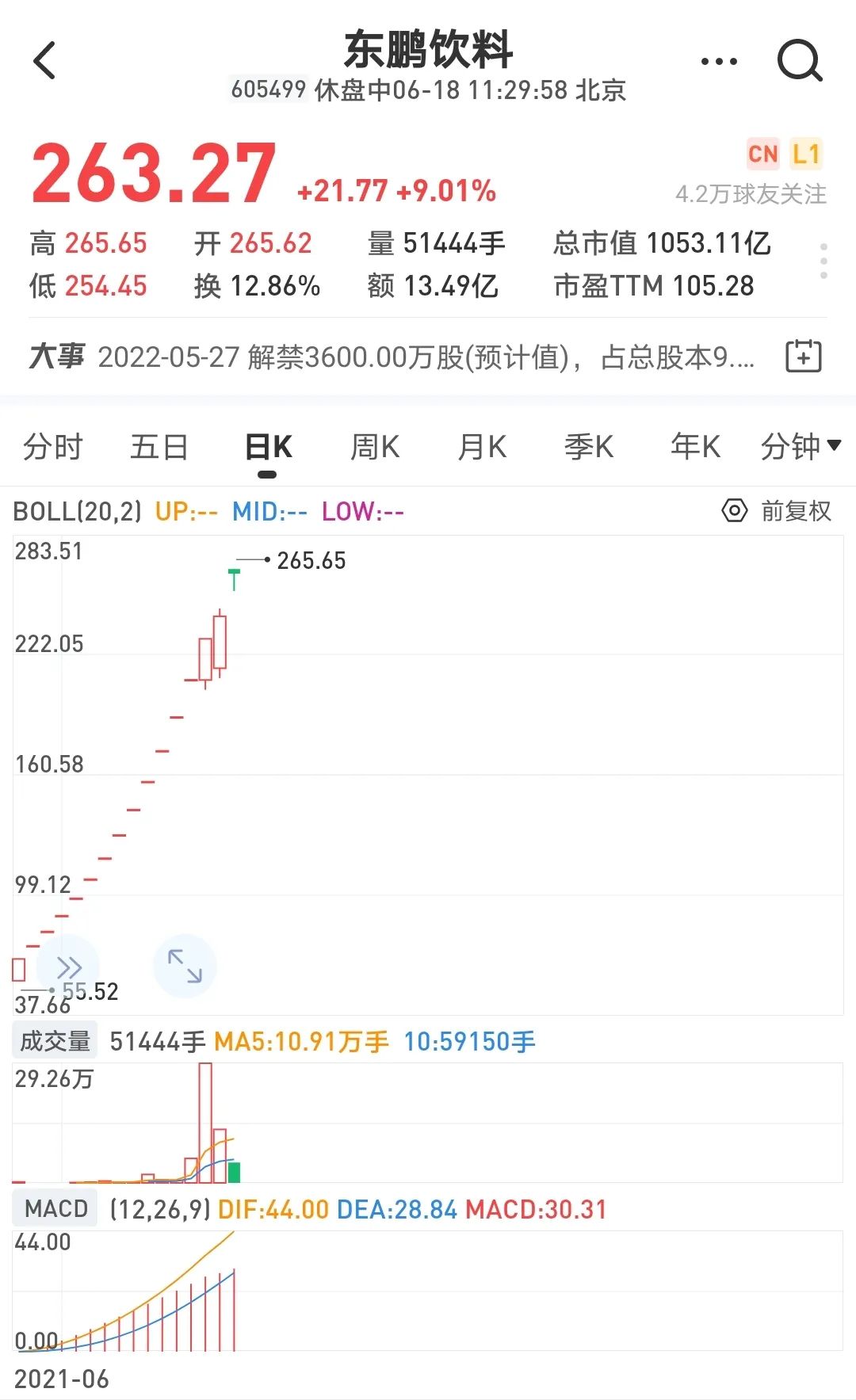Select the 日K chart tab
The height and width of the screenshot is (1400, 856).
tap(268, 447)
